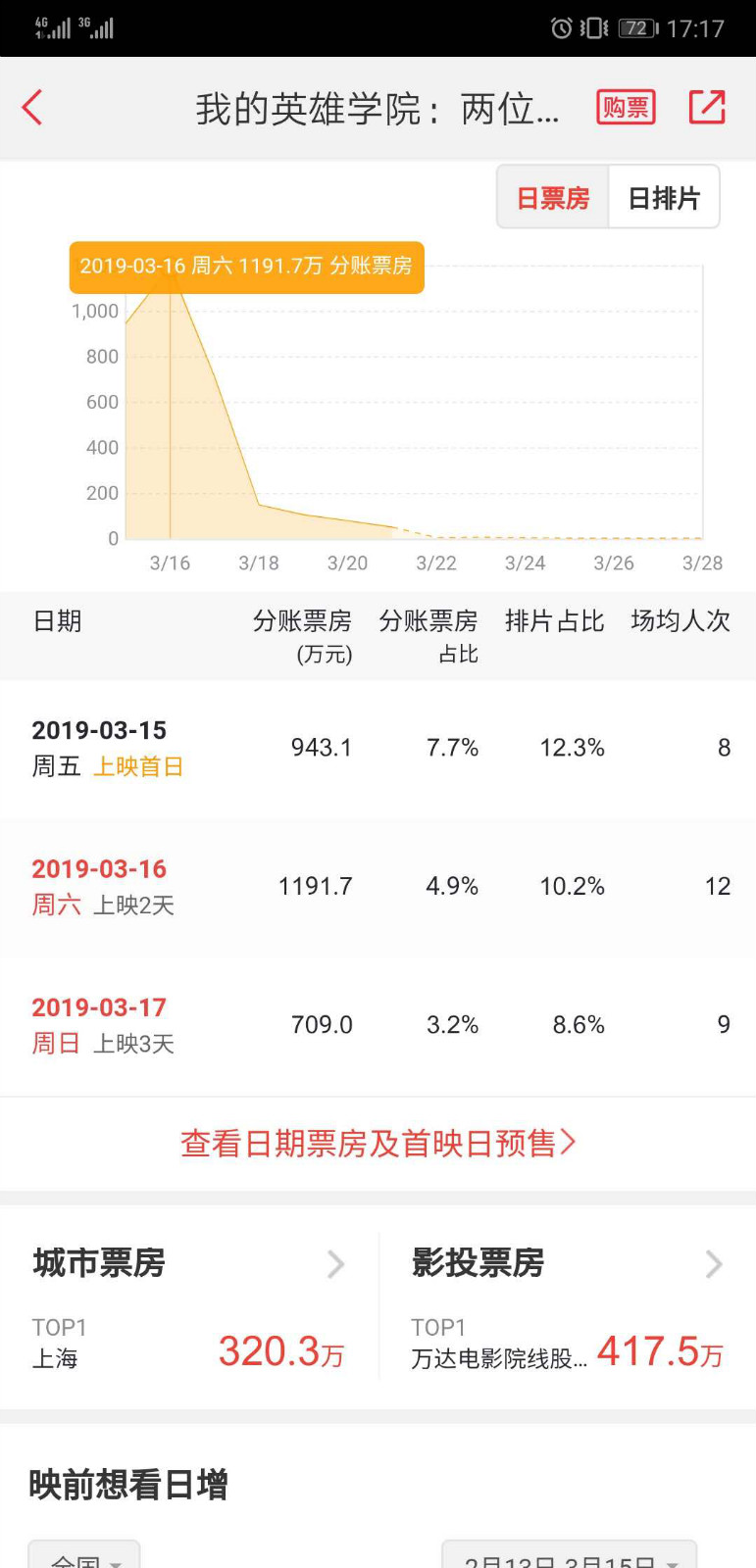Open 查看日期票房及首映日预售 link

[x=378, y=1144]
